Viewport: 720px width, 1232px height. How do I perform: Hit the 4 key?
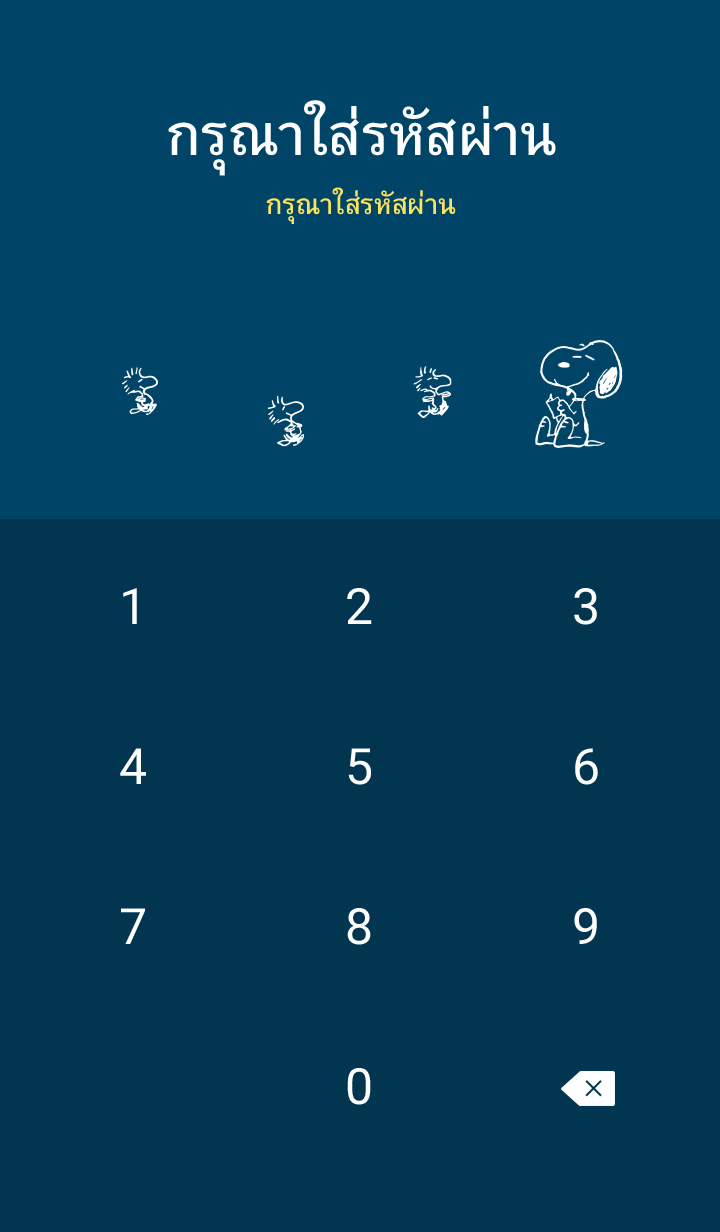[133, 767]
